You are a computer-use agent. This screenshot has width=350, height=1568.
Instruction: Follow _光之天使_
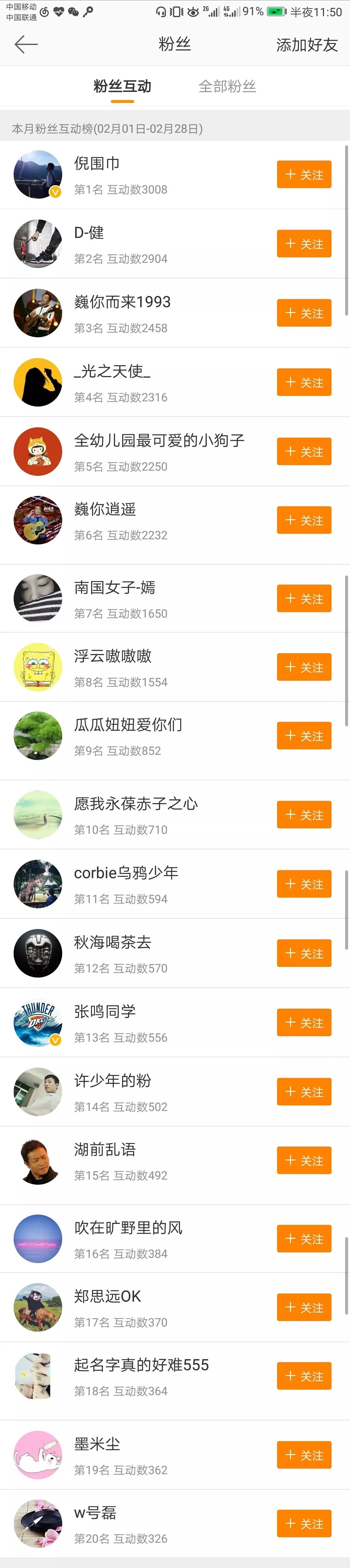(304, 382)
